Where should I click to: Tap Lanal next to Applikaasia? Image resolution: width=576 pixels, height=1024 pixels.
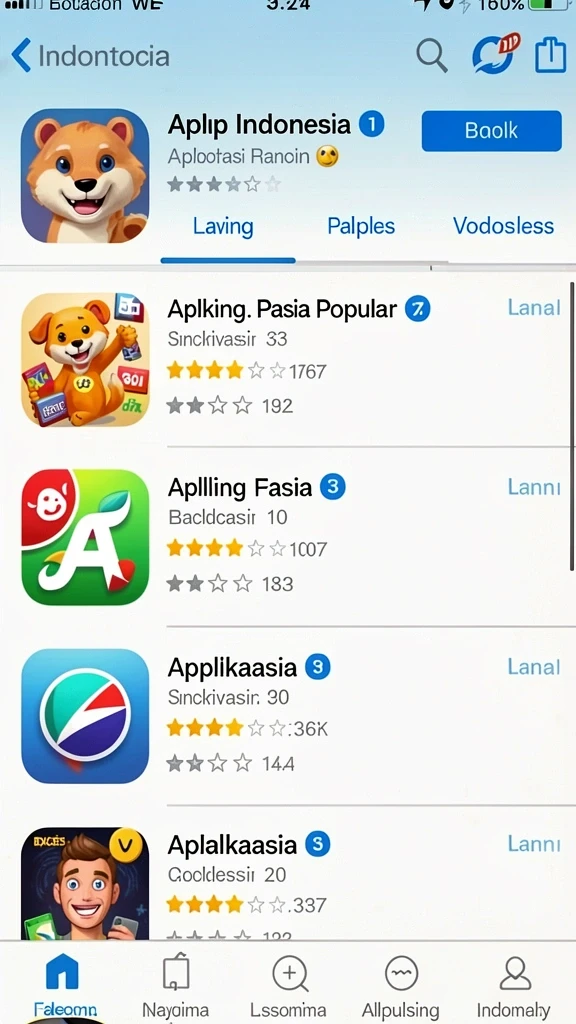coord(534,667)
